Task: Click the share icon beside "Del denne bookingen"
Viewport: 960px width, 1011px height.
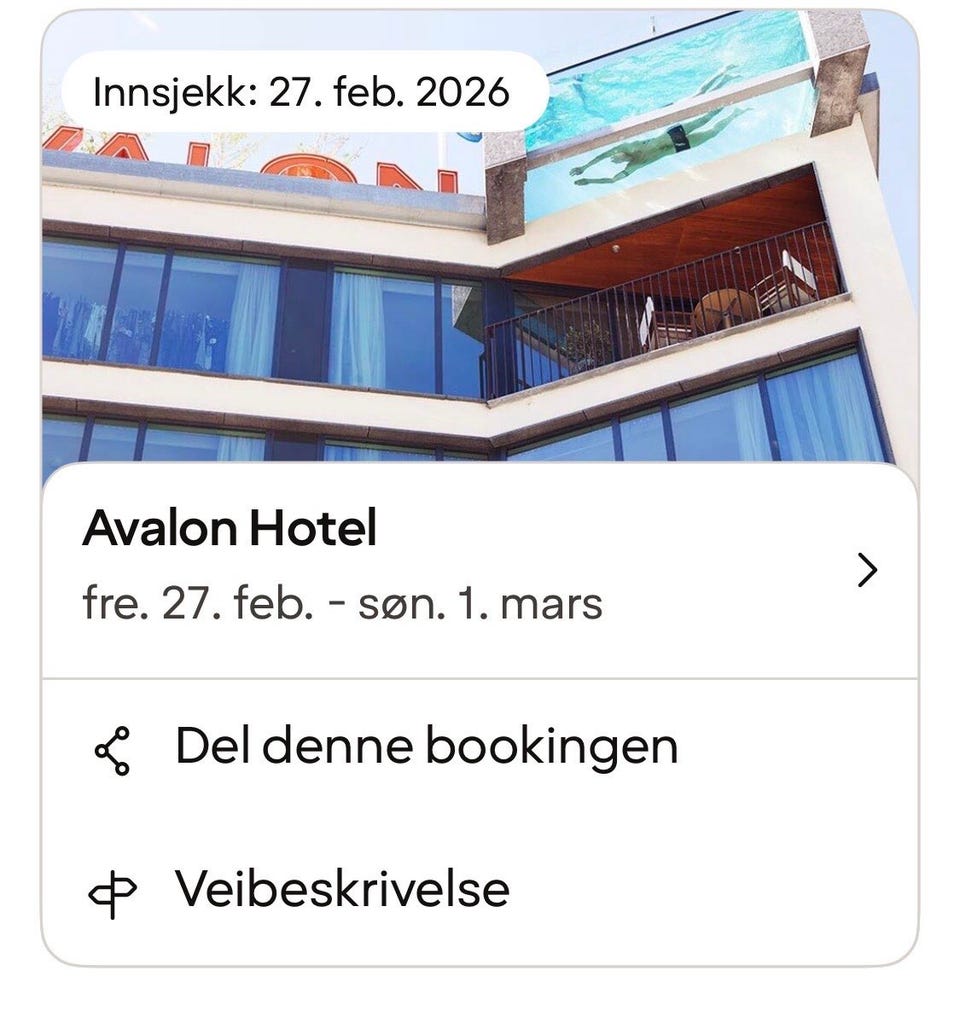Action: click(113, 746)
